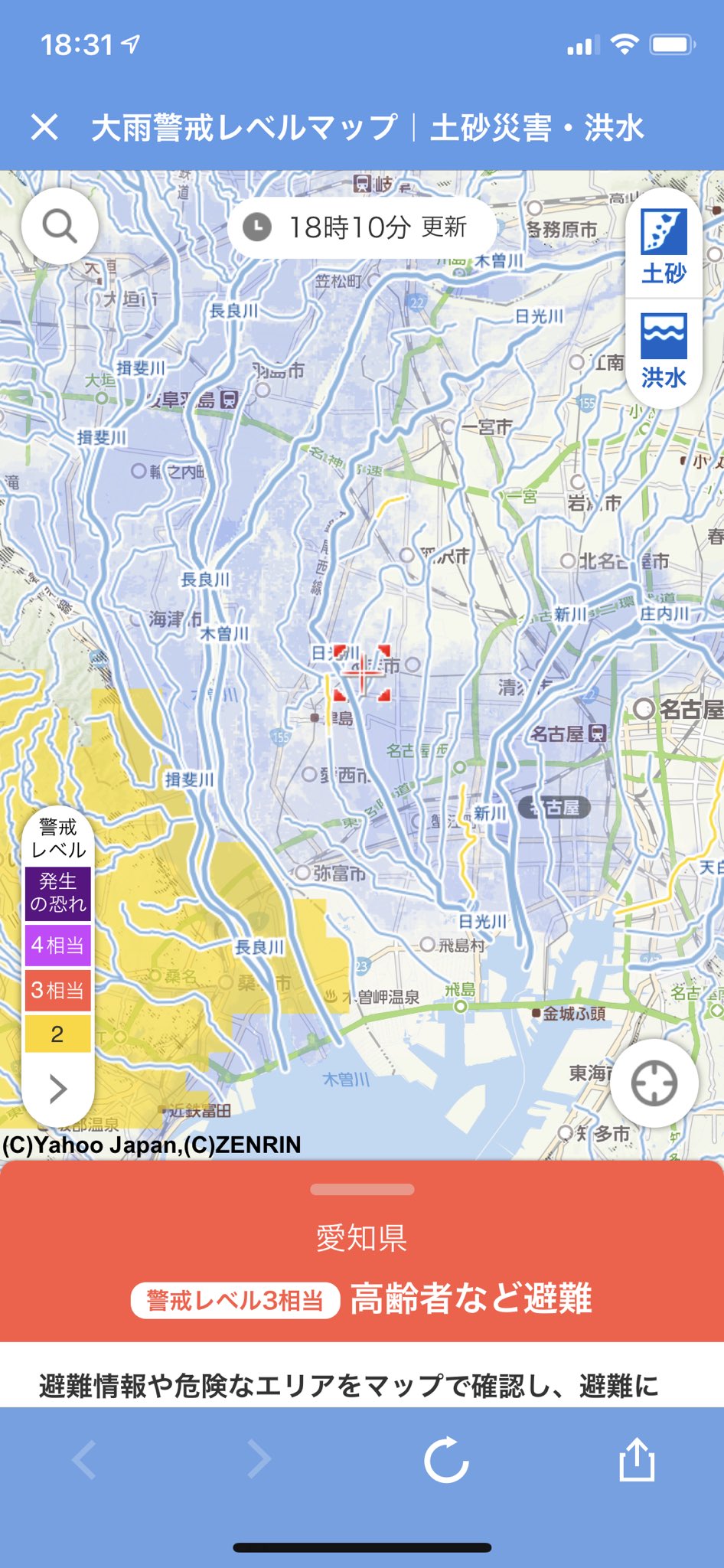Expand the 警戒レベル legend arrow
The image size is (724, 1568).
click(x=58, y=1089)
